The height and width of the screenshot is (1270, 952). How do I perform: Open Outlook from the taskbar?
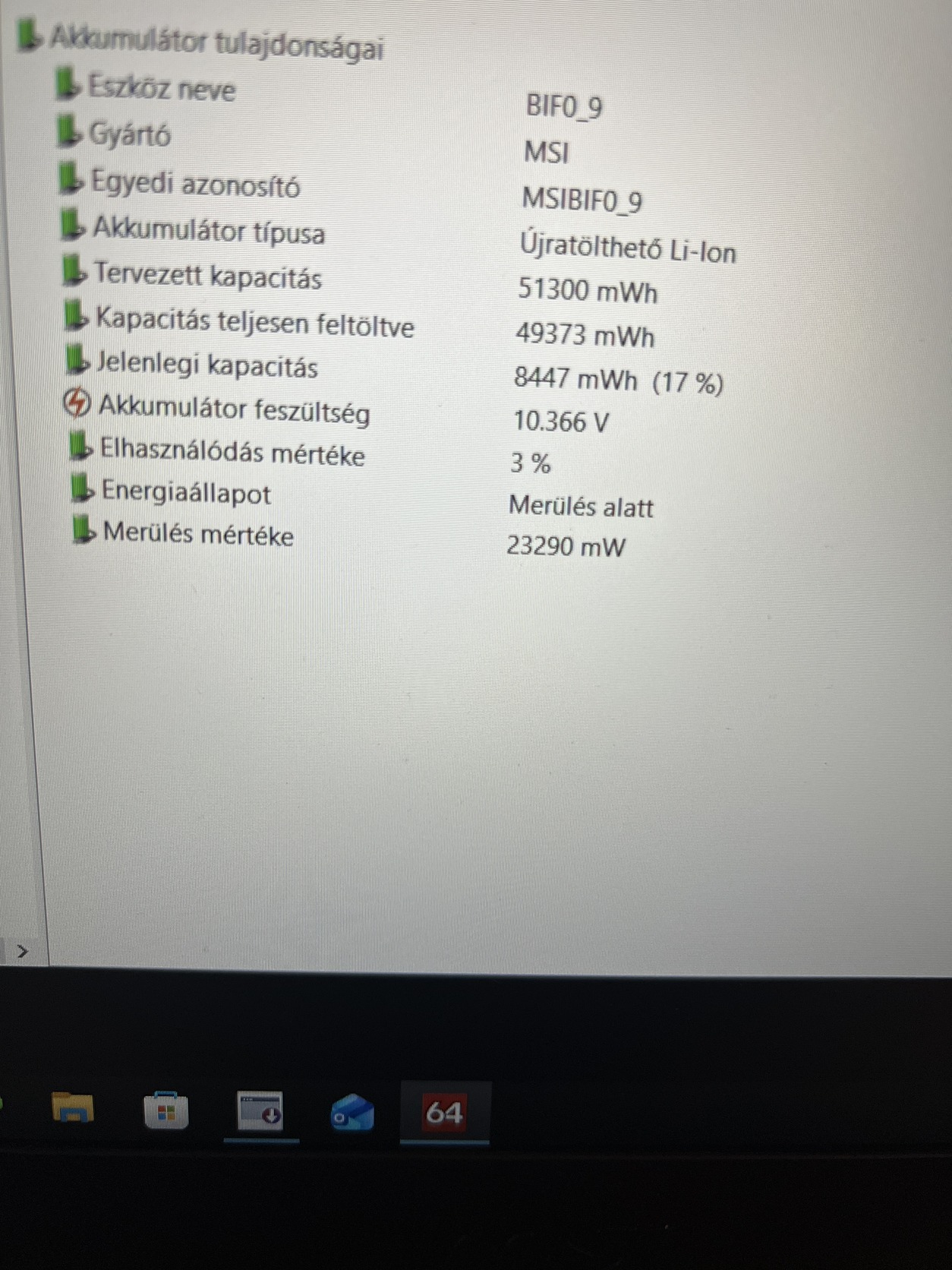[352, 1114]
